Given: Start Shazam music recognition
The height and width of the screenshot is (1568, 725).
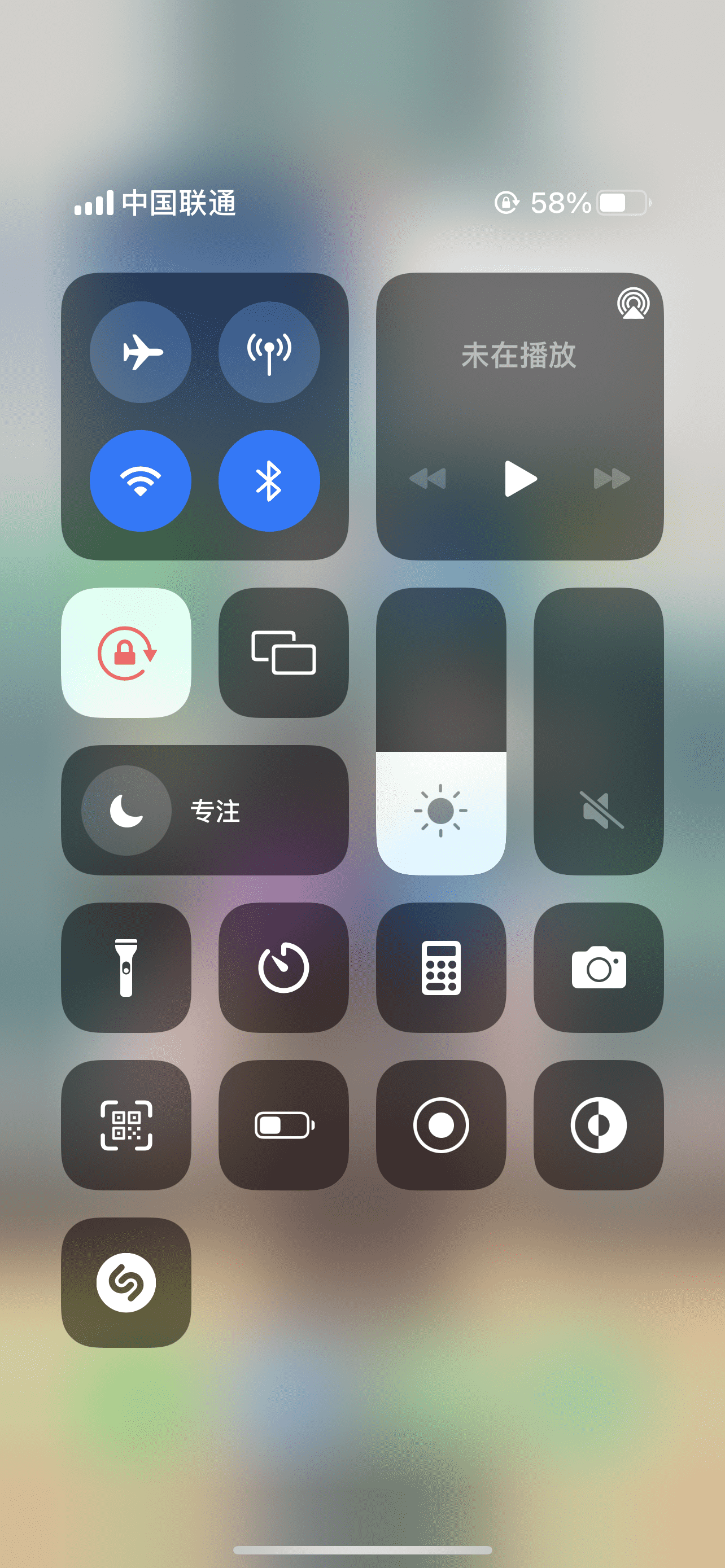Looking at the screenshot, I should pyautogui.click(x=126, y=1282).
